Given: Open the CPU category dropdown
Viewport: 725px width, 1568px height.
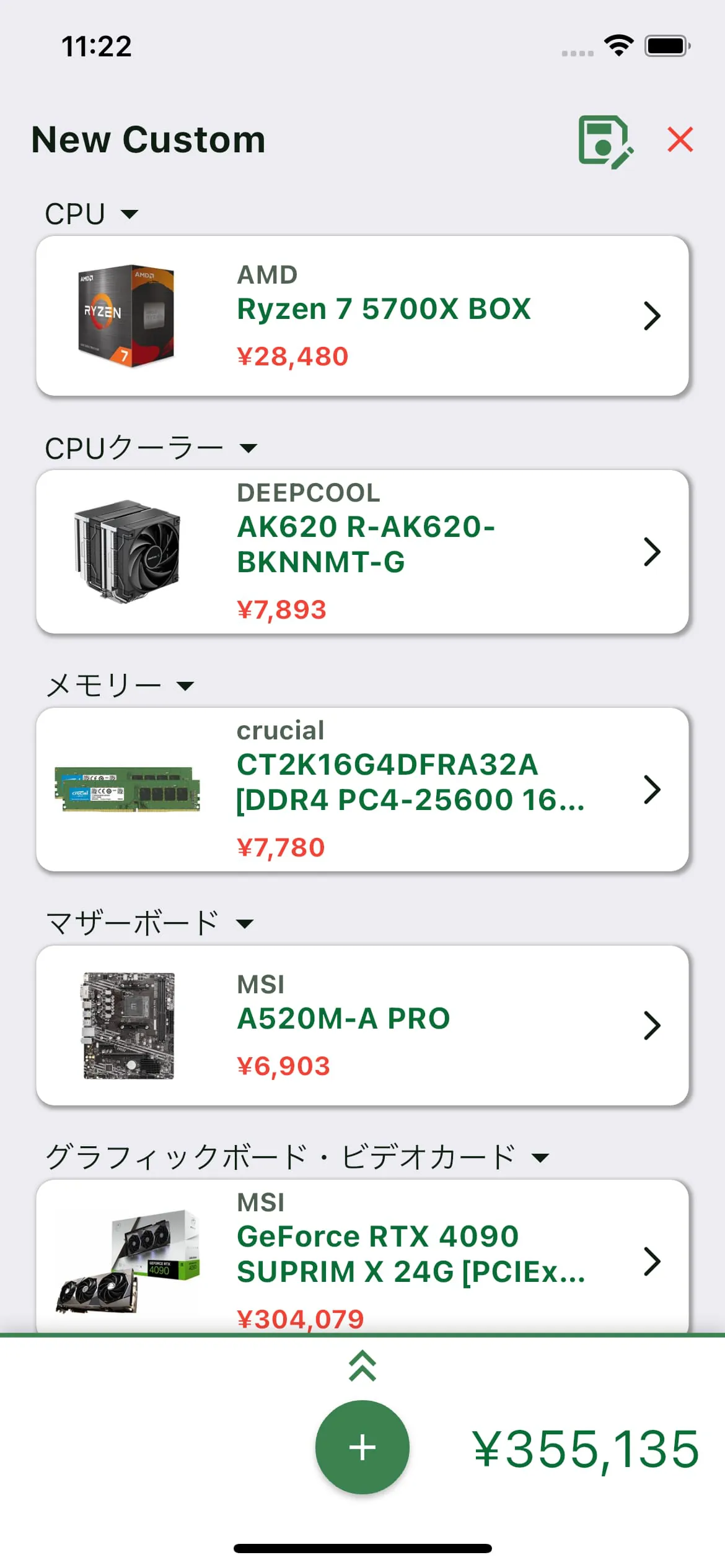Looking at the screenshot, I should click(129, 214).
